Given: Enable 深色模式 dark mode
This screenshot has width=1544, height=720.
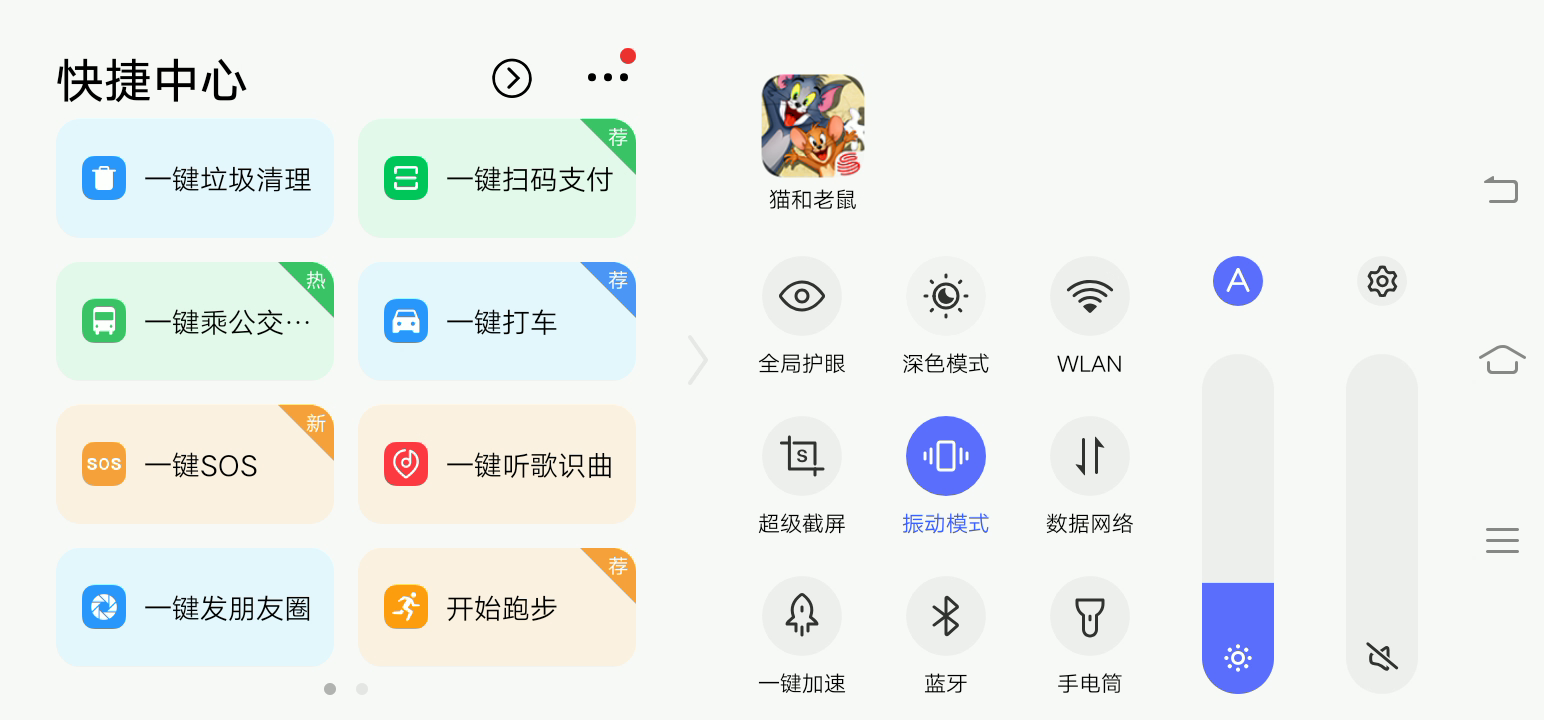Looking at the screenshot, I should (x=945, y=296).
